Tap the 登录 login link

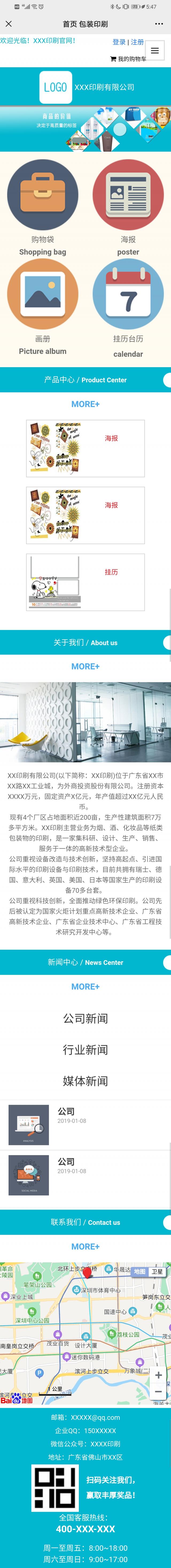point(119,42)
